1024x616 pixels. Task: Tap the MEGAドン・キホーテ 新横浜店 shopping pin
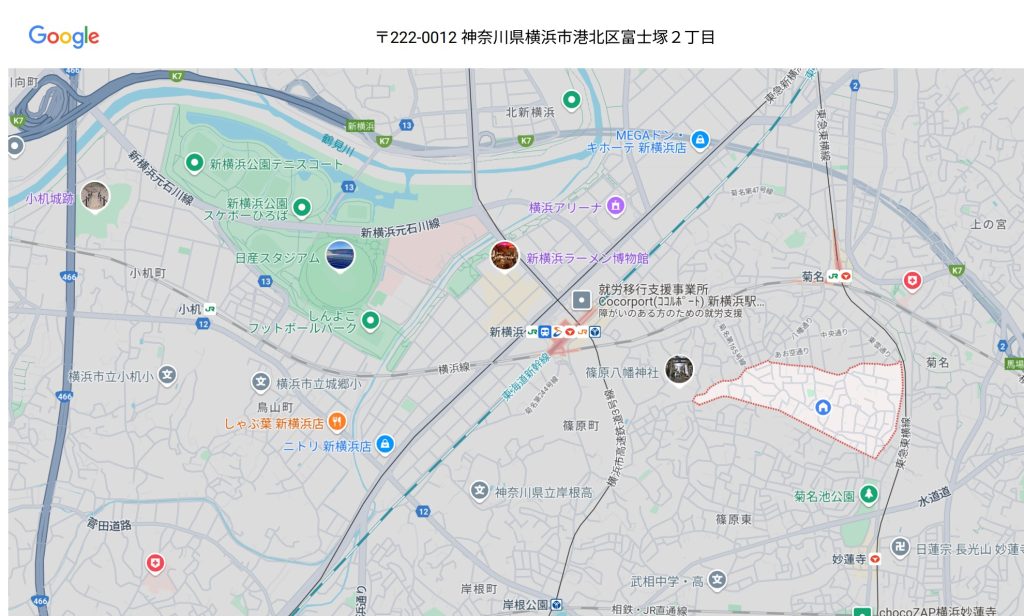tap(700, 140)
